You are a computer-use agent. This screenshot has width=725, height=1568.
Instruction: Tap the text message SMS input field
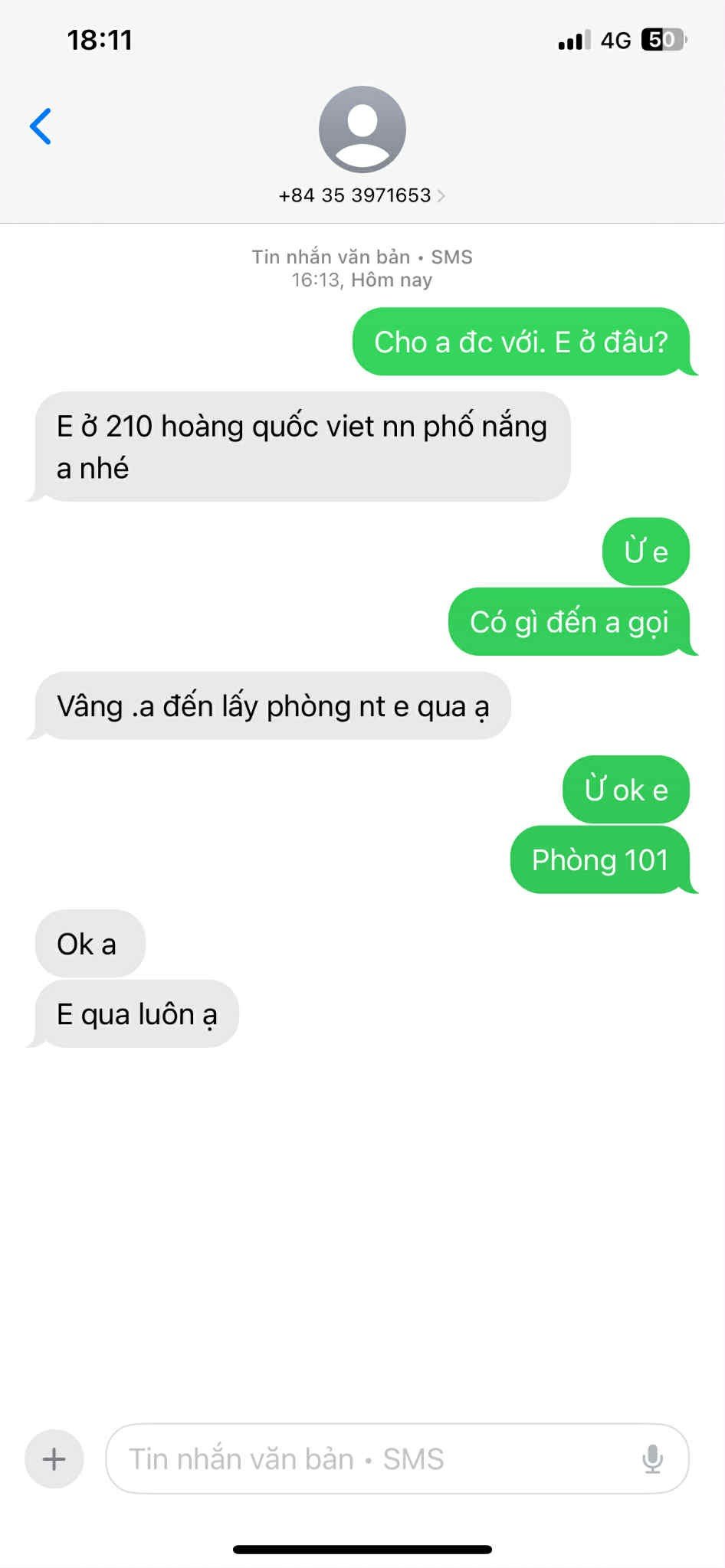point(368,1458)
